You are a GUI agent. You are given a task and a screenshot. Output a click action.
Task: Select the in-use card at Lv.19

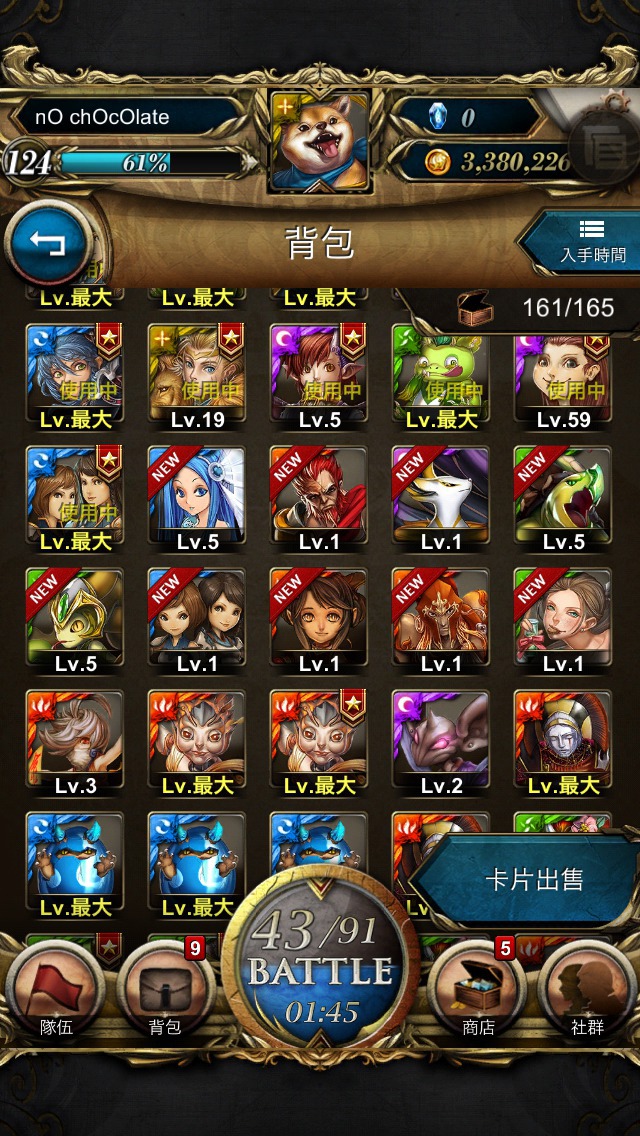197,377
